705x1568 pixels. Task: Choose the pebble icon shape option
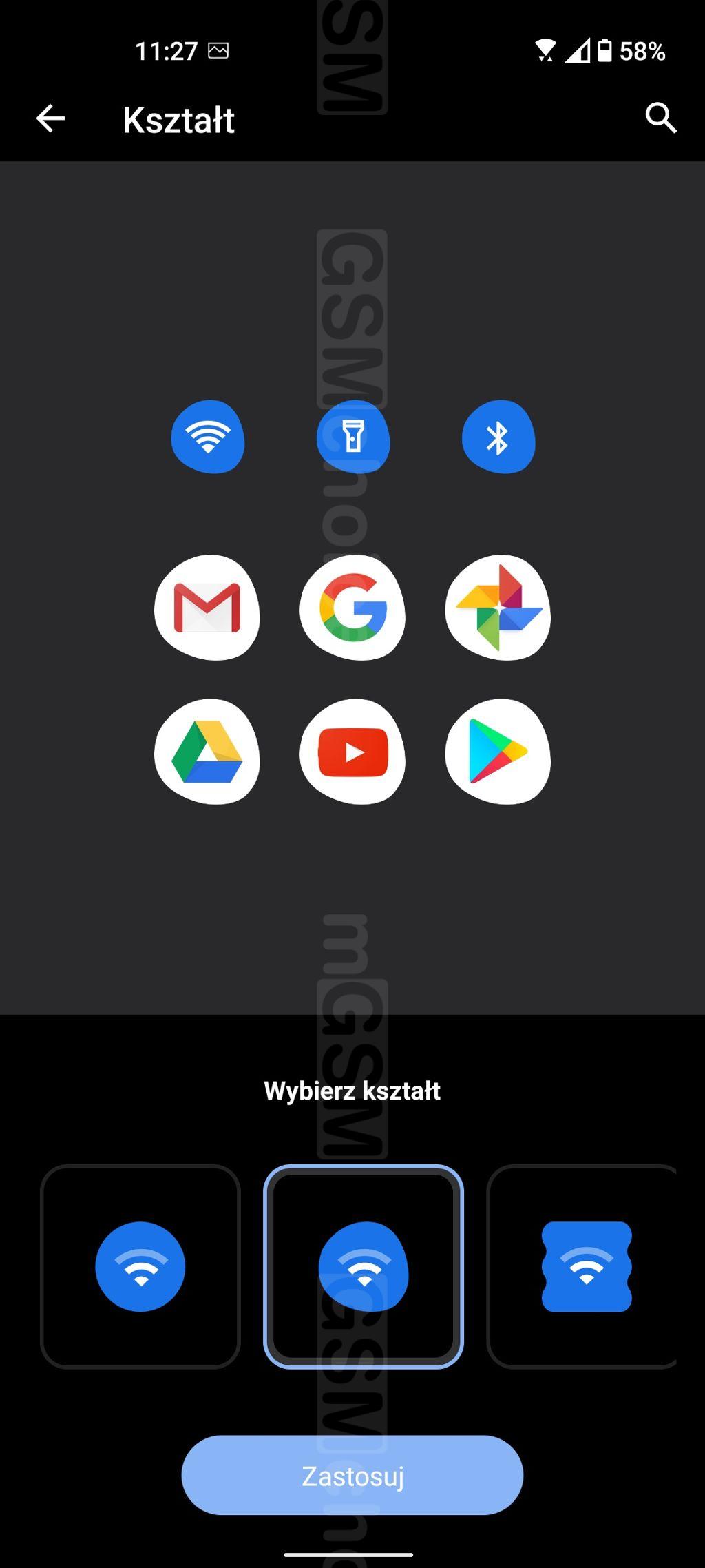pyautogui.click(x=364, y=1266)
